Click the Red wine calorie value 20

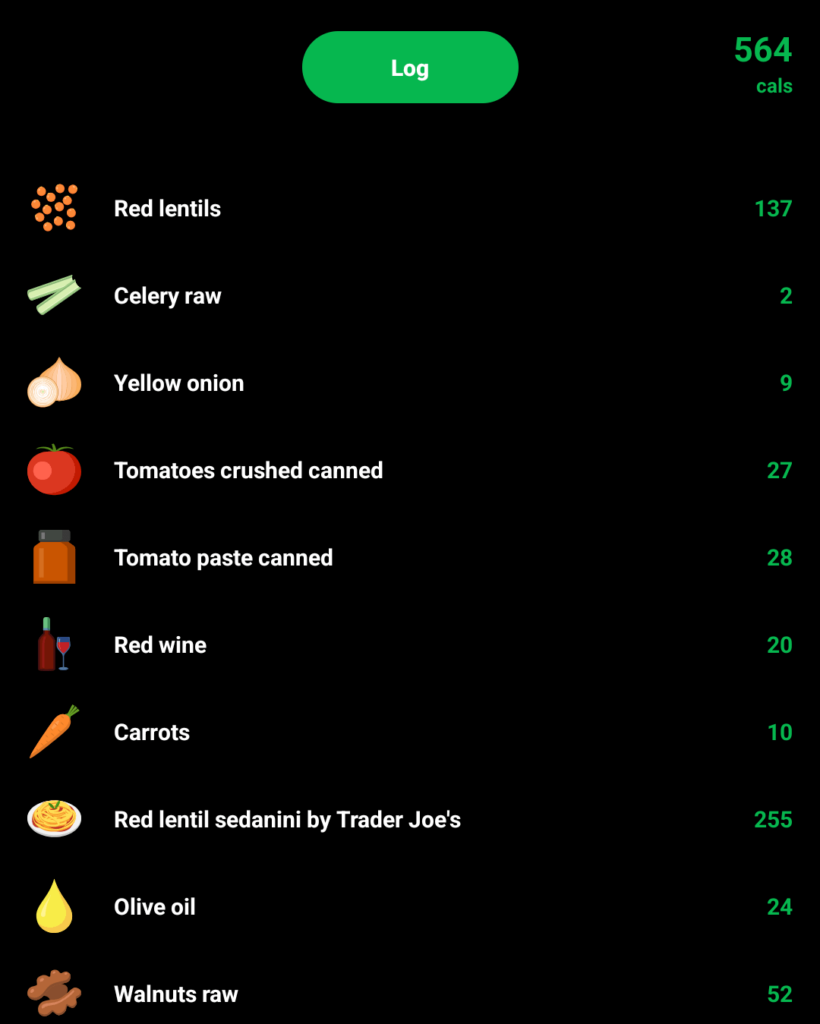(779, 644)
